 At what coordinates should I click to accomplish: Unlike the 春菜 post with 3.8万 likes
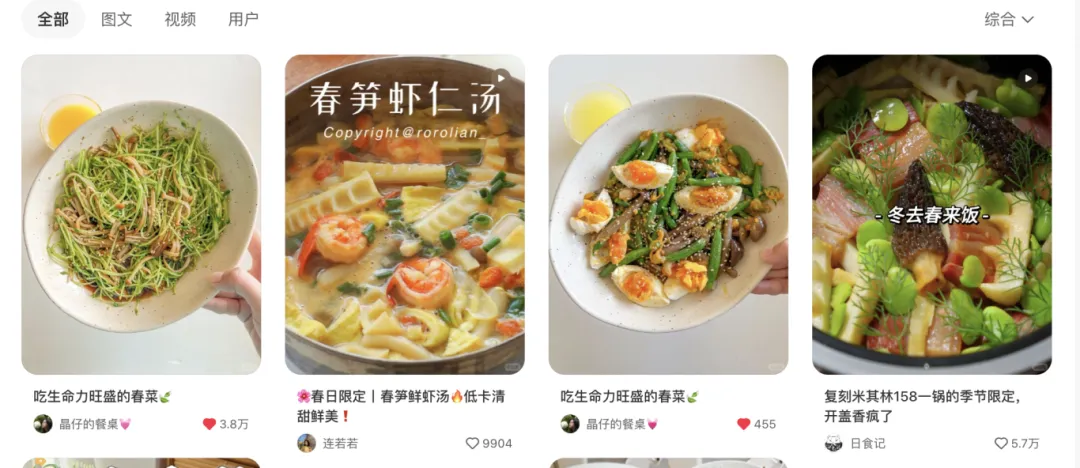coord(209,424)
